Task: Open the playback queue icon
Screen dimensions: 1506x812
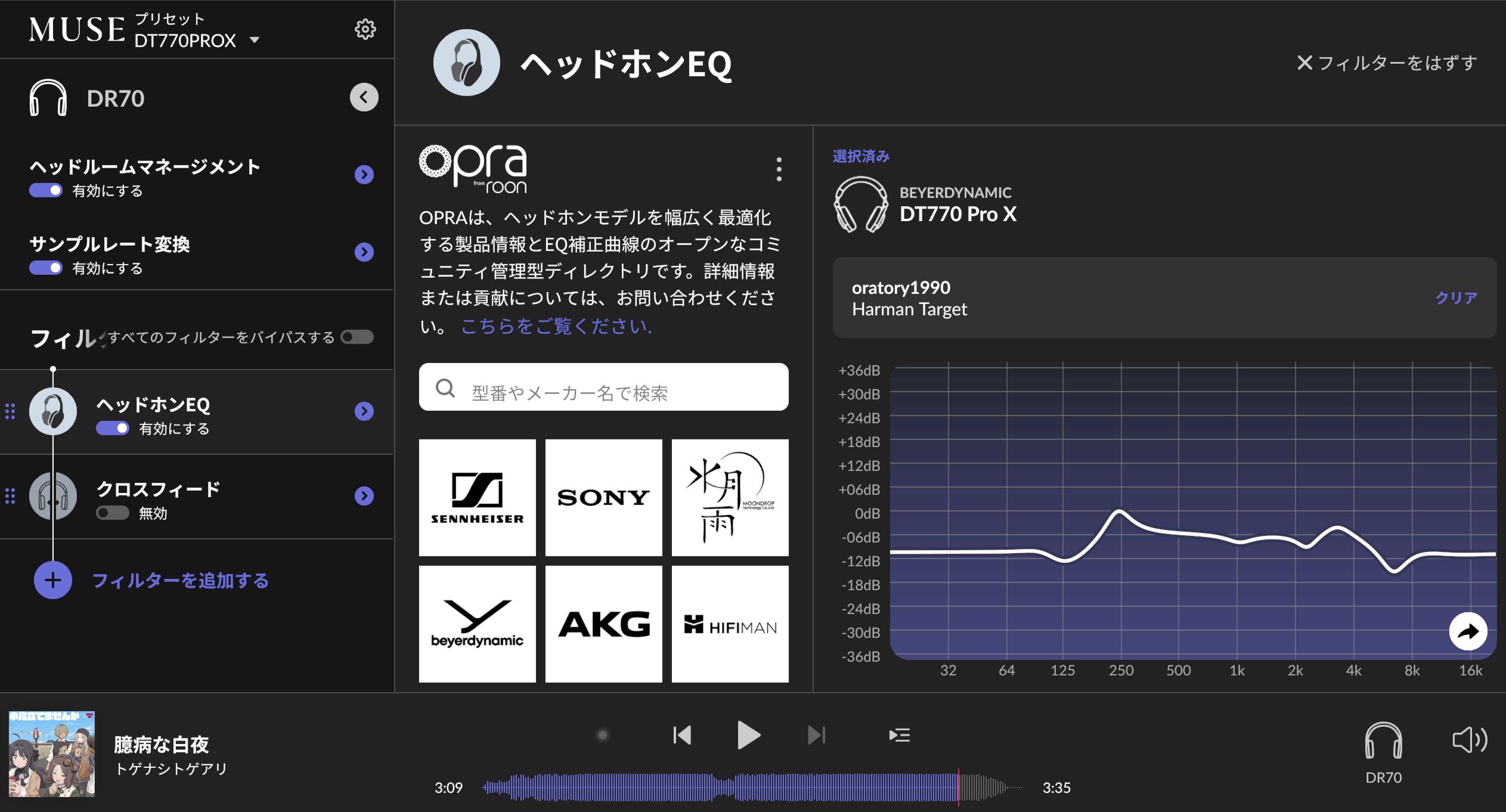Action: 899,735
